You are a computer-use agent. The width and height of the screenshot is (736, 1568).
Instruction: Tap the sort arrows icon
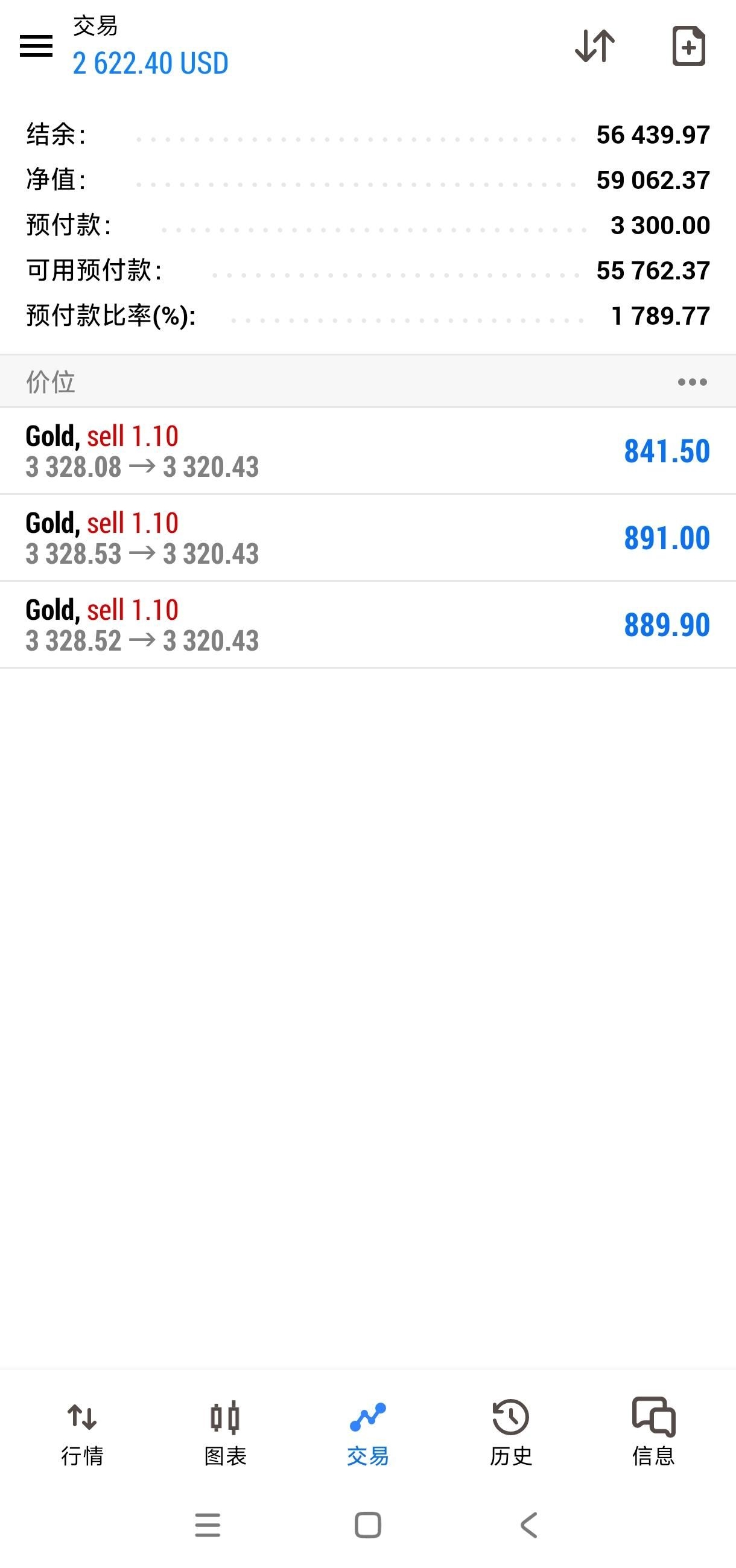pyautogui.click(x=594, y=46)
